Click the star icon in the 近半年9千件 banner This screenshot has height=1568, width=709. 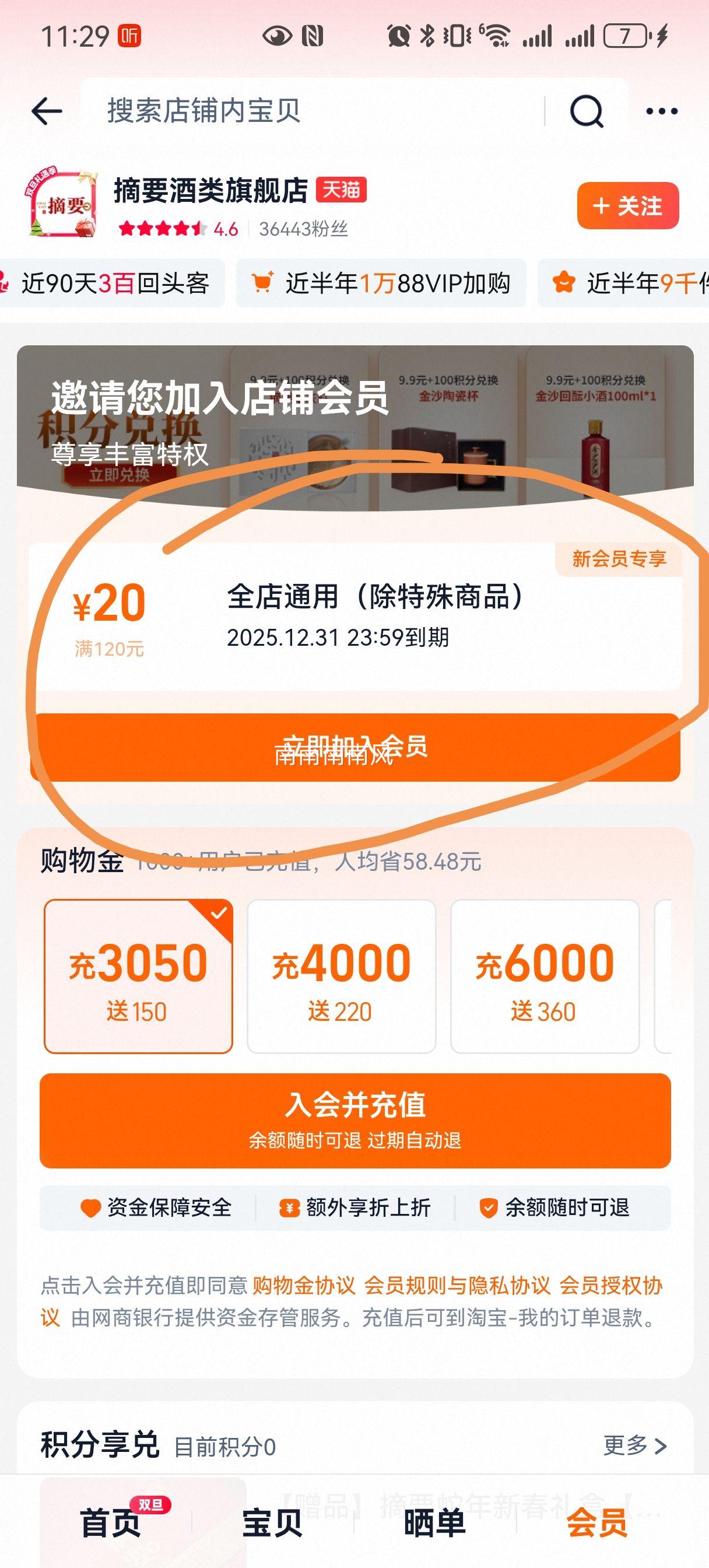click(566, 282)
